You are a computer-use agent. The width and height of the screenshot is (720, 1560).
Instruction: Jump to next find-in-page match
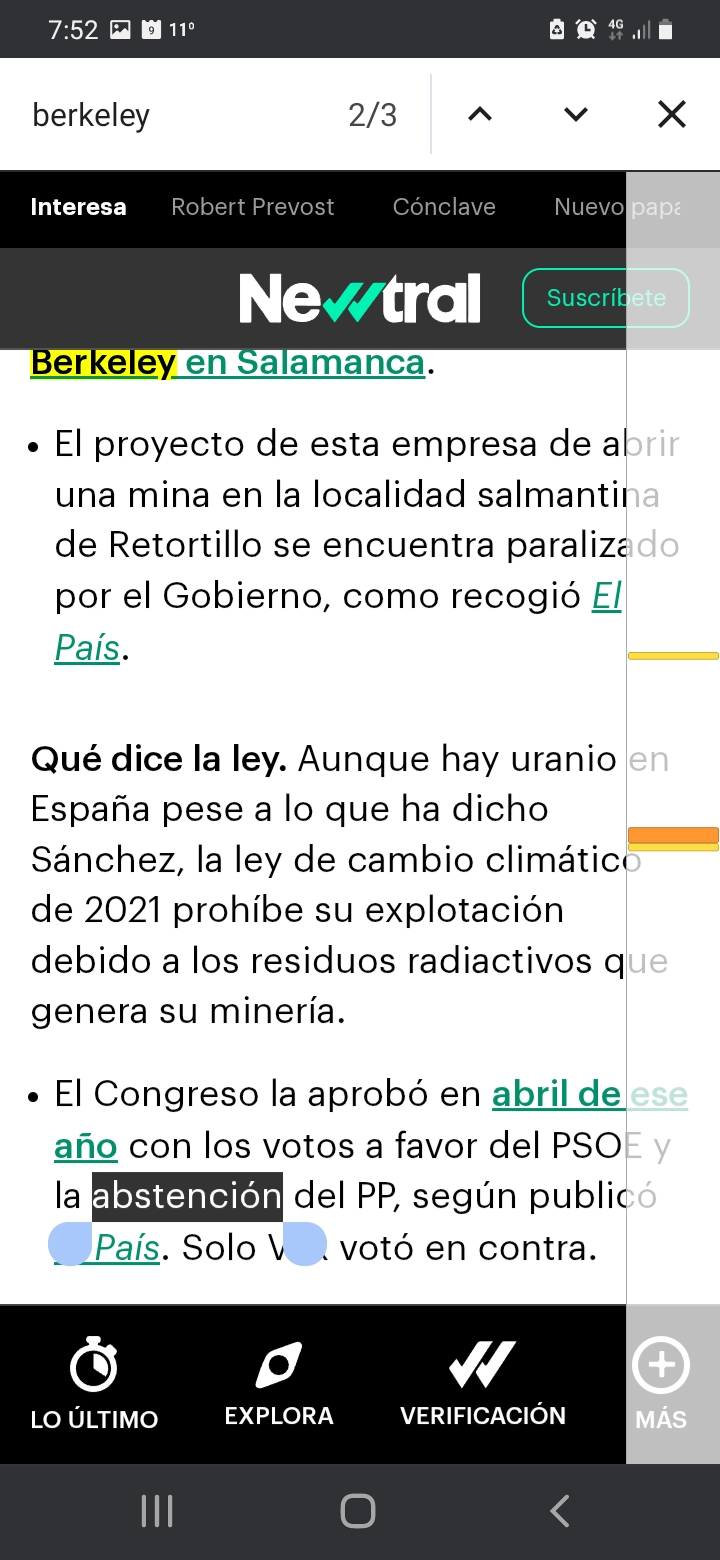[x=576, y=115]
